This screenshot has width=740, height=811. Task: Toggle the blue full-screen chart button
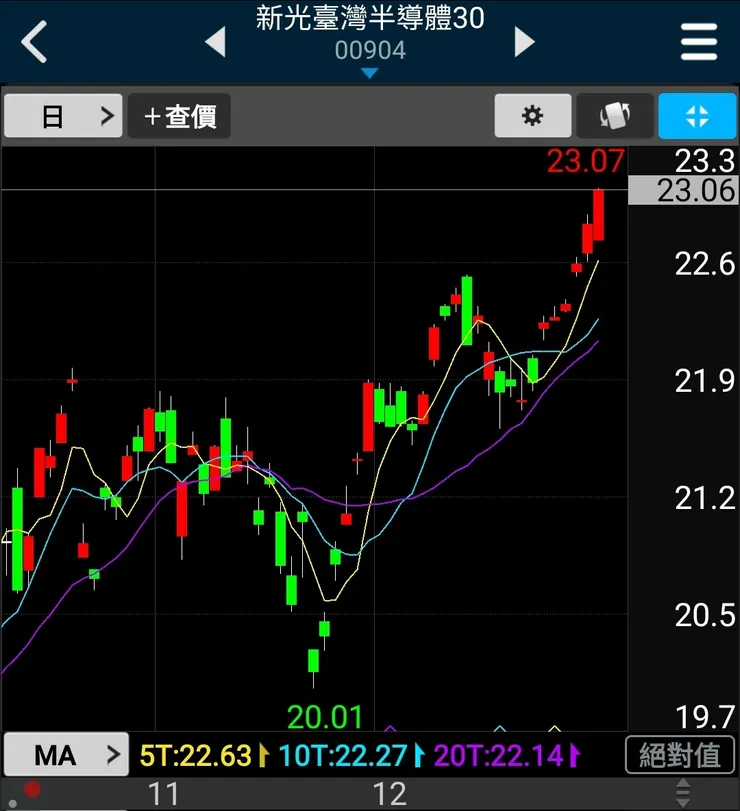point(697,116)
